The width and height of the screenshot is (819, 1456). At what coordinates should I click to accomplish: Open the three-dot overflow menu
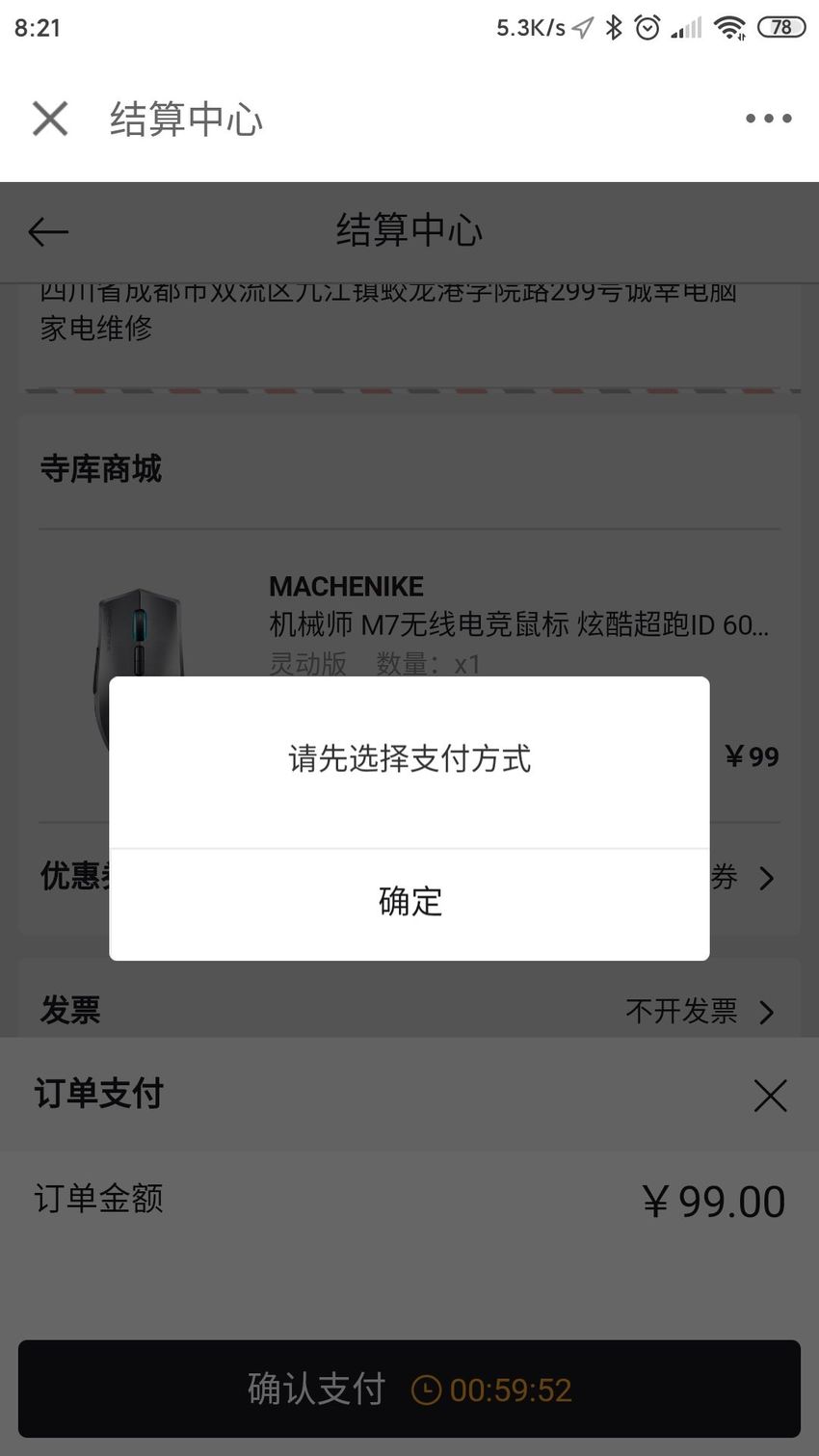pyautogui.click(x=768, y=119)
